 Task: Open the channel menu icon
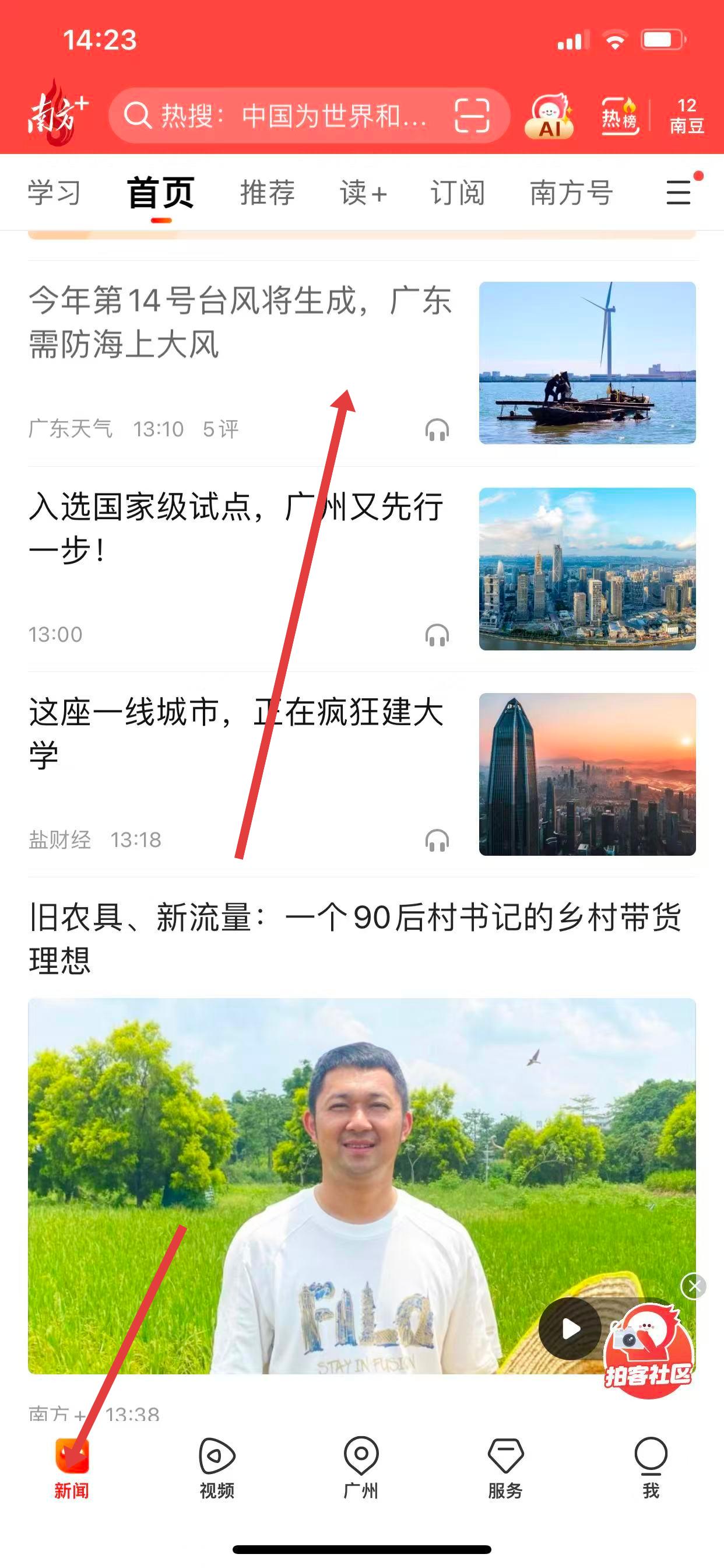pos(679,193)
